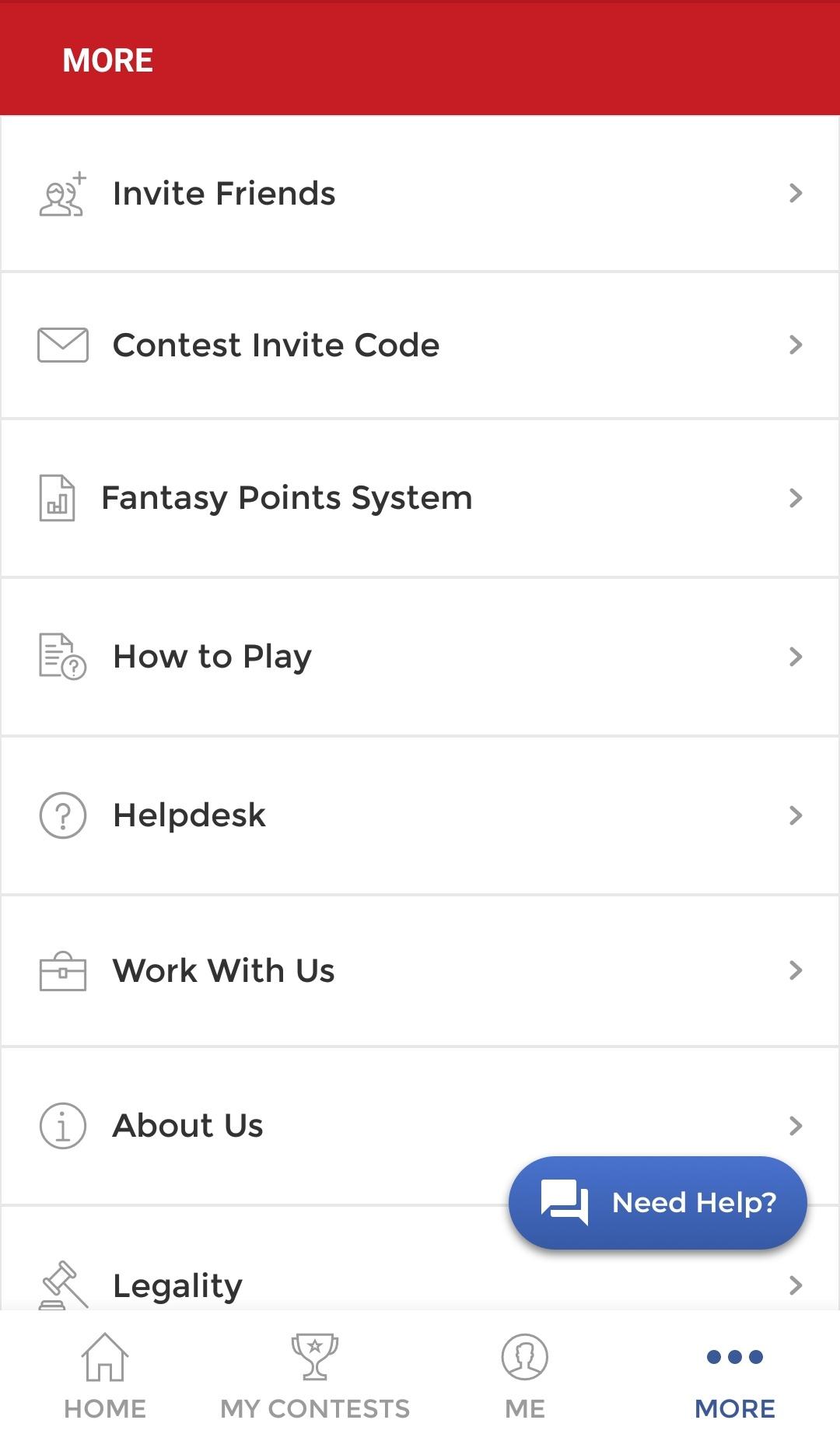Screen dimensions: 840x1441
Task: Select the More tab
Action: tap(735, 1377)
